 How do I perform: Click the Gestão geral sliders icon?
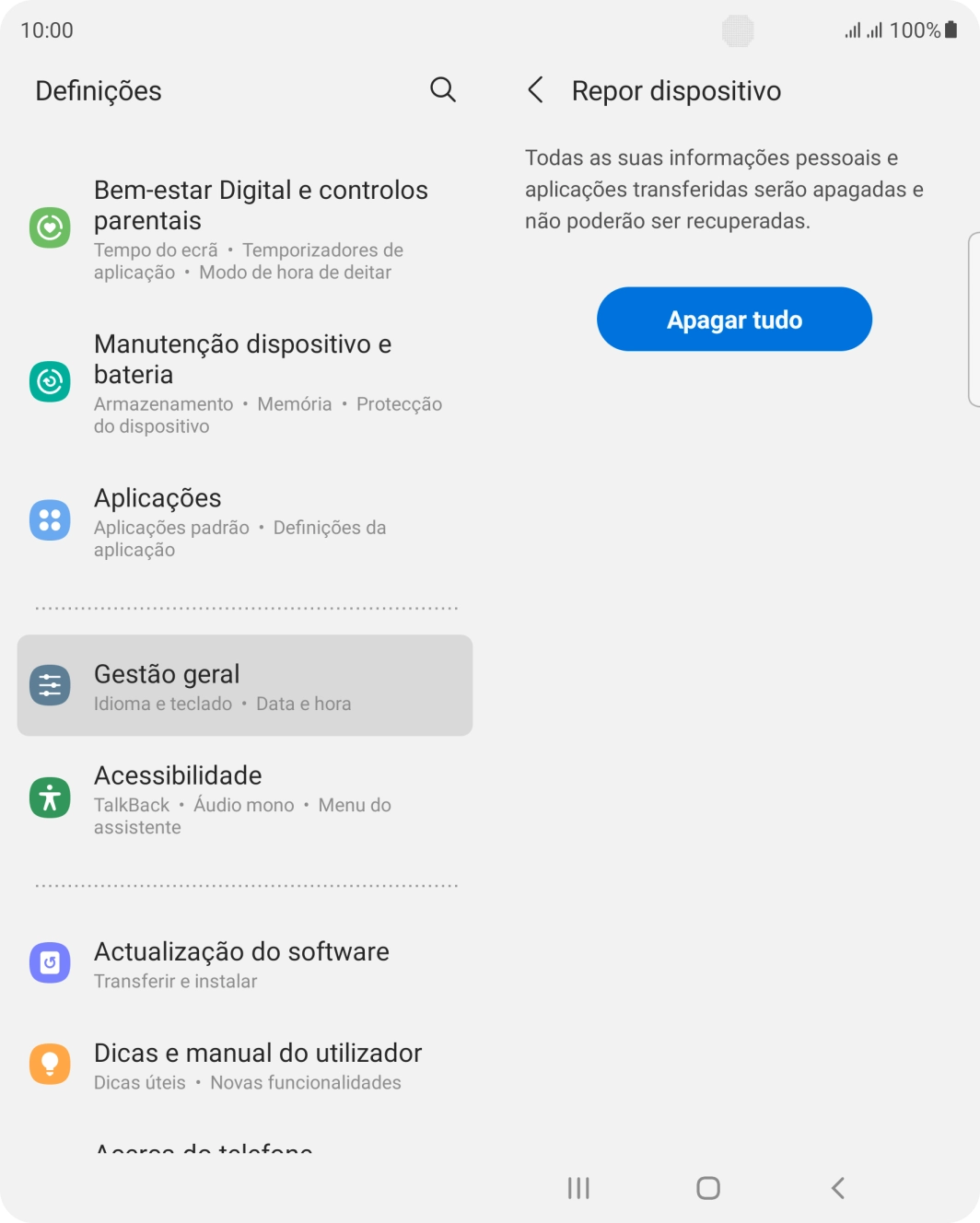click(x=51, y=684)
